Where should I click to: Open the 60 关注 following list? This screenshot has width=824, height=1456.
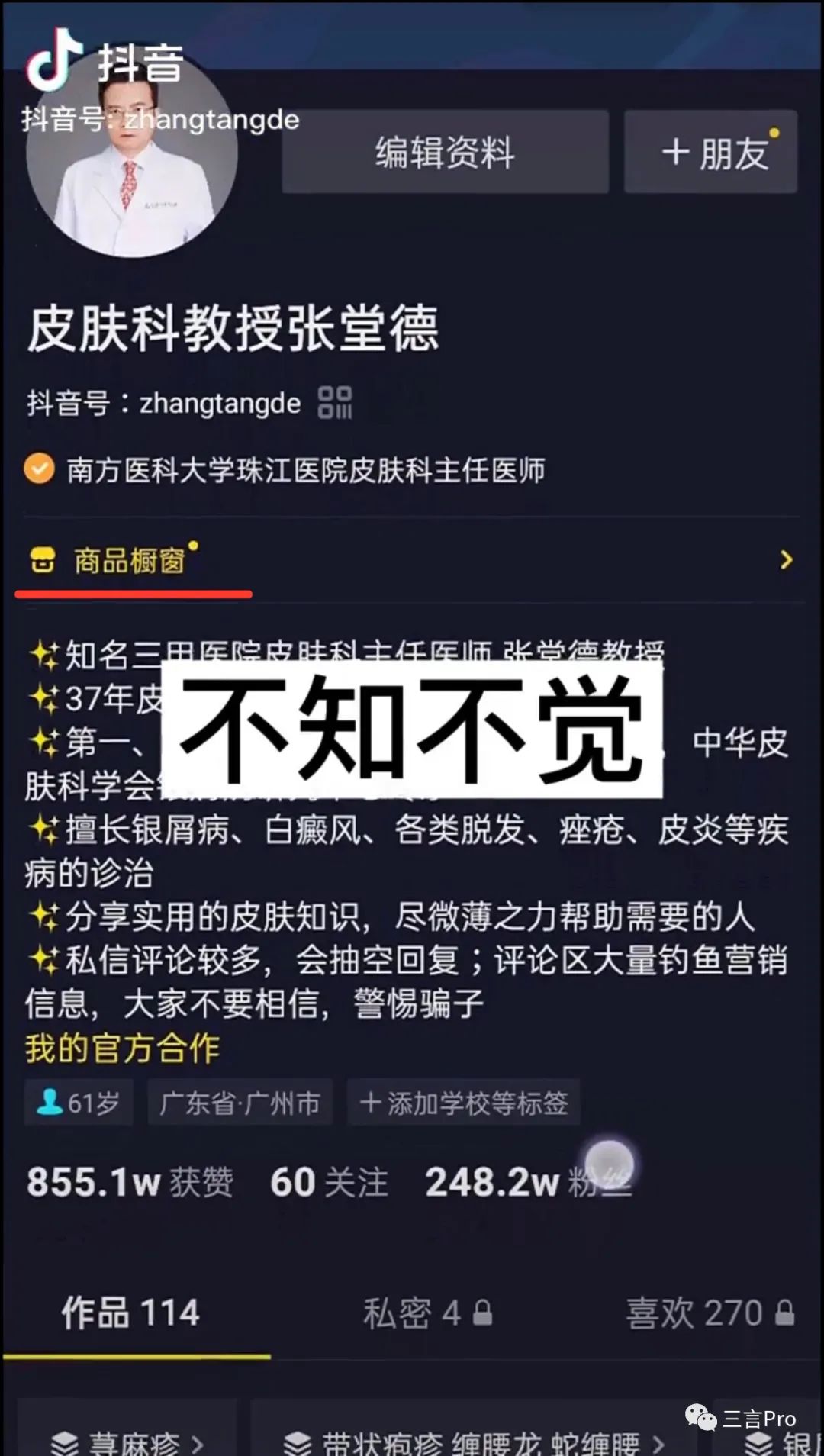point(329,1182)
